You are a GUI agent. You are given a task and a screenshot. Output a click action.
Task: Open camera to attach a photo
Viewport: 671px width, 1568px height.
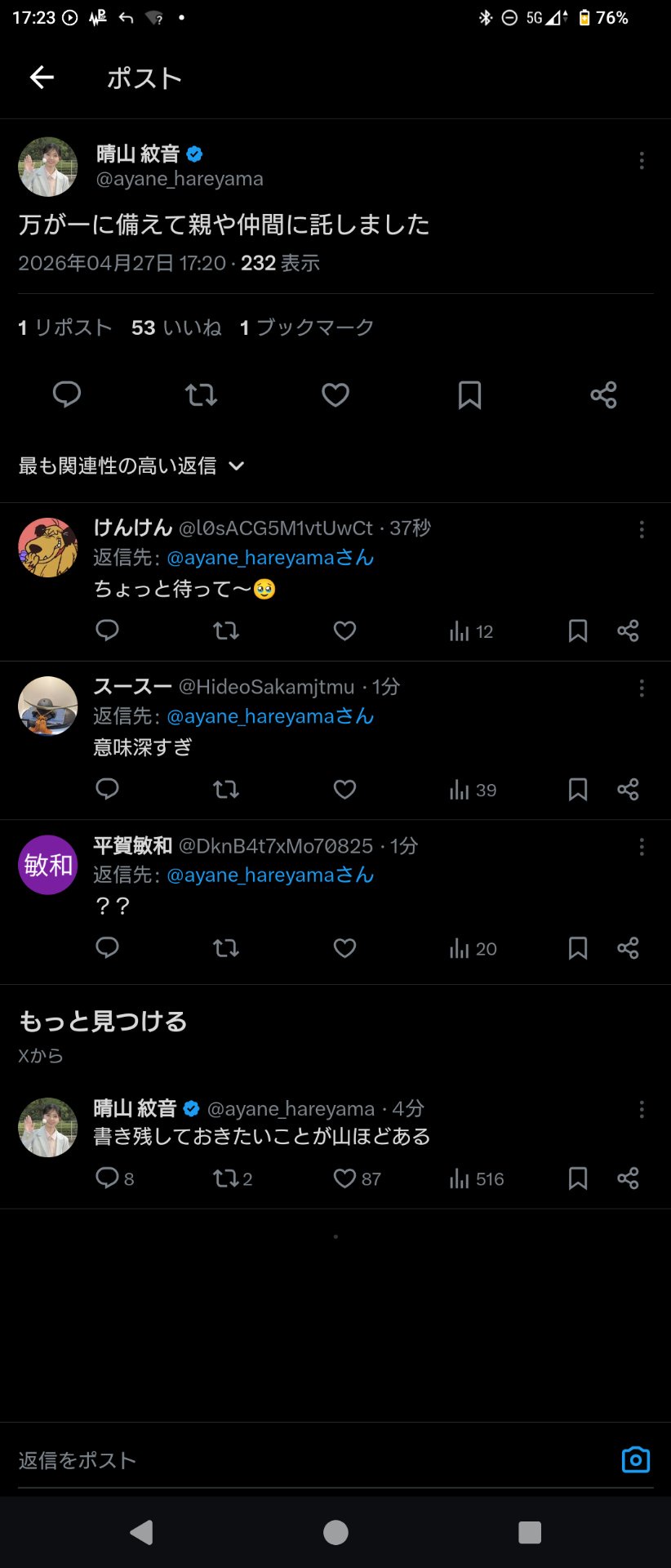point(635,1460)
